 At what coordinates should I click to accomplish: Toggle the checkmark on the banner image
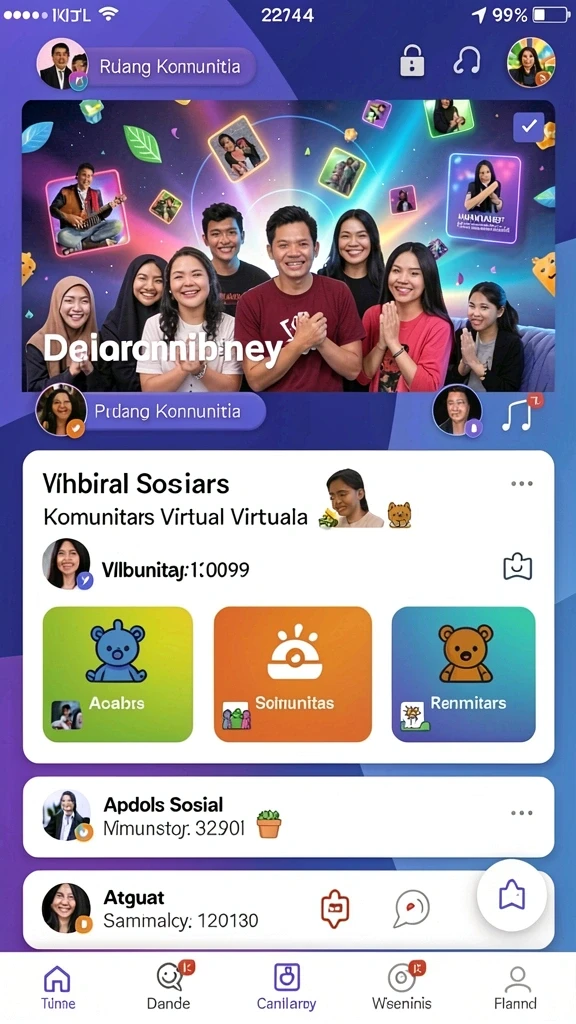(528, 126)
